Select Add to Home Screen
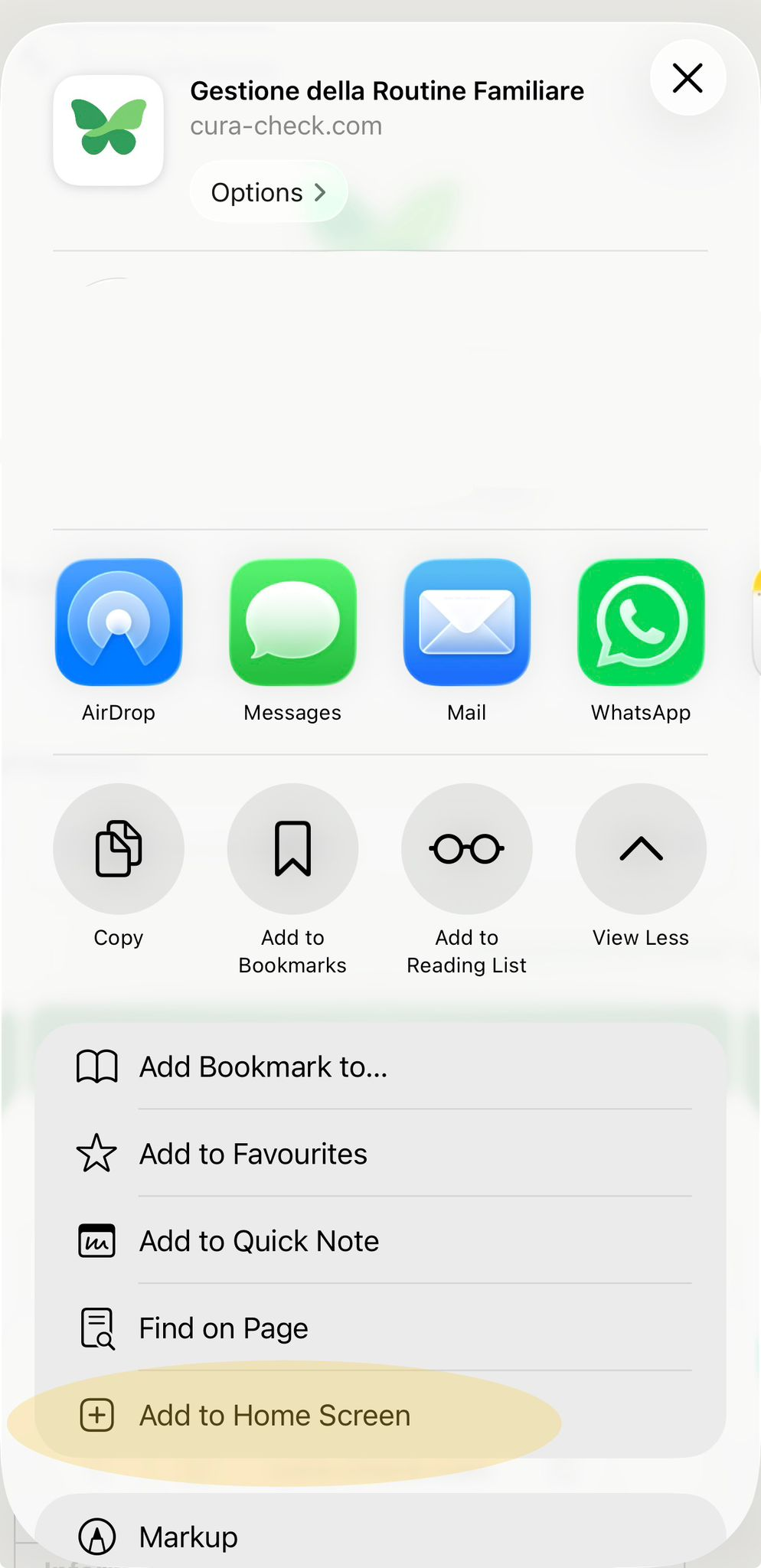The image size is (761, 1568). coord(380,1415)
